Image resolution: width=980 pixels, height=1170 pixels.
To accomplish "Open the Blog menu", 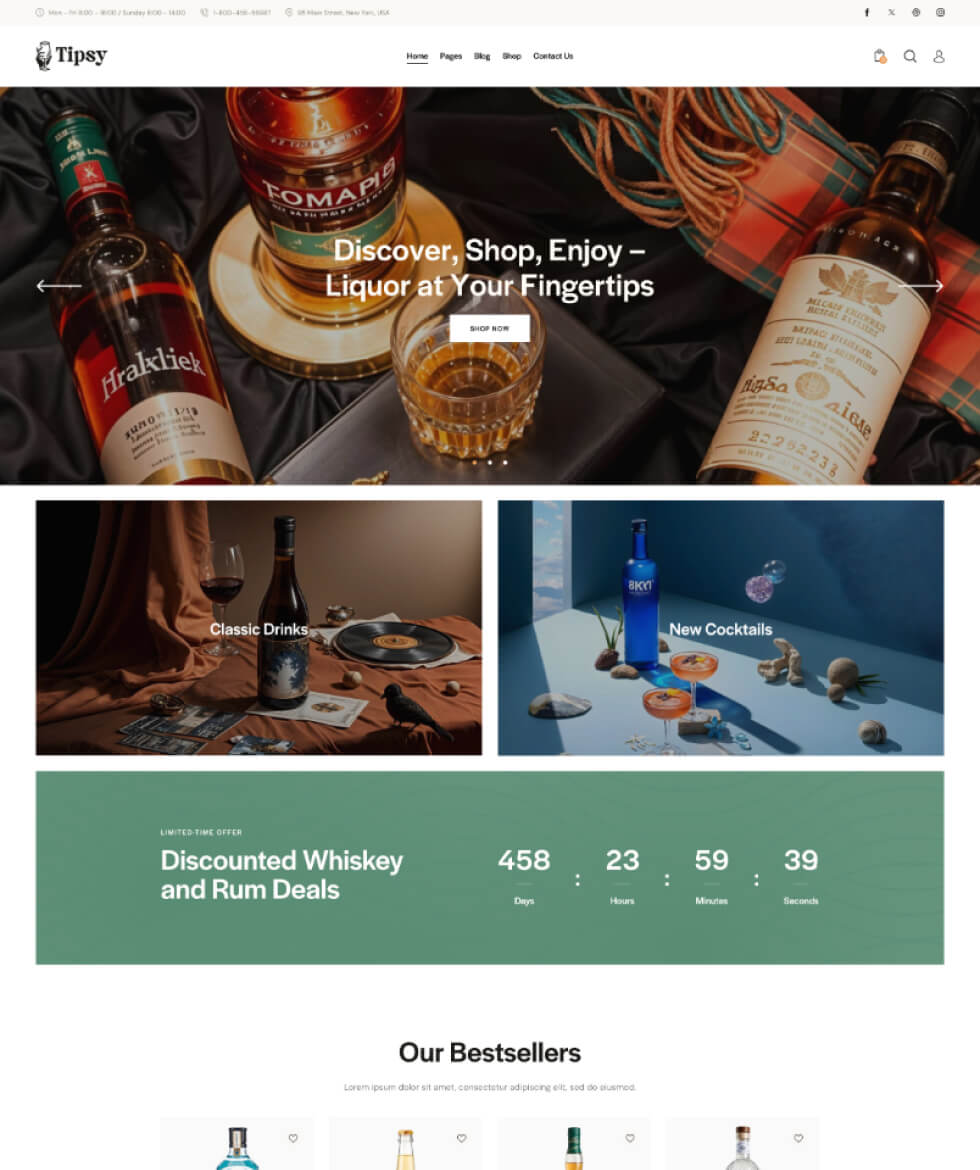I will [482, 56].
